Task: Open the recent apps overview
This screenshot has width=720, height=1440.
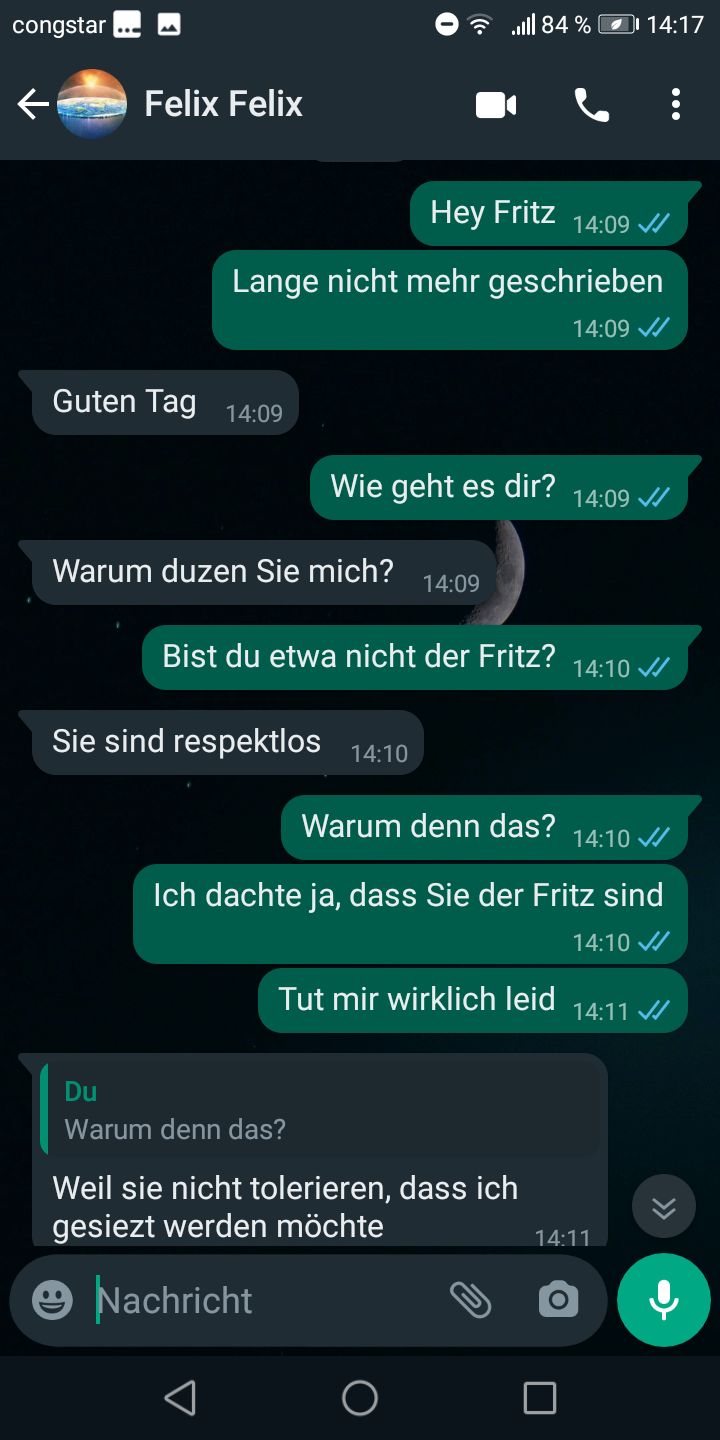Action: pyautogui.click(x=539, y=1398)
